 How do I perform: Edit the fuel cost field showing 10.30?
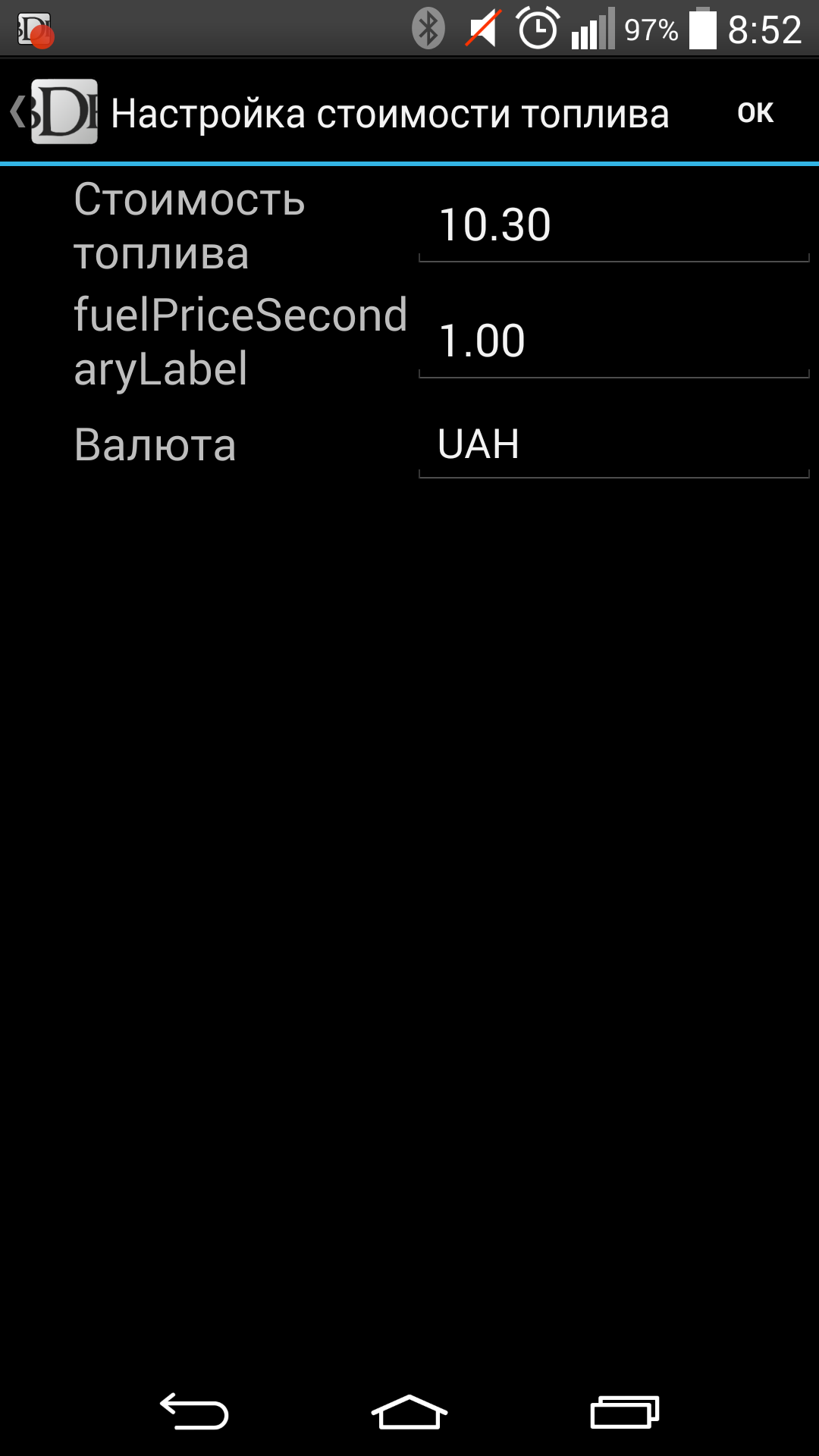[x=614, y=226]
